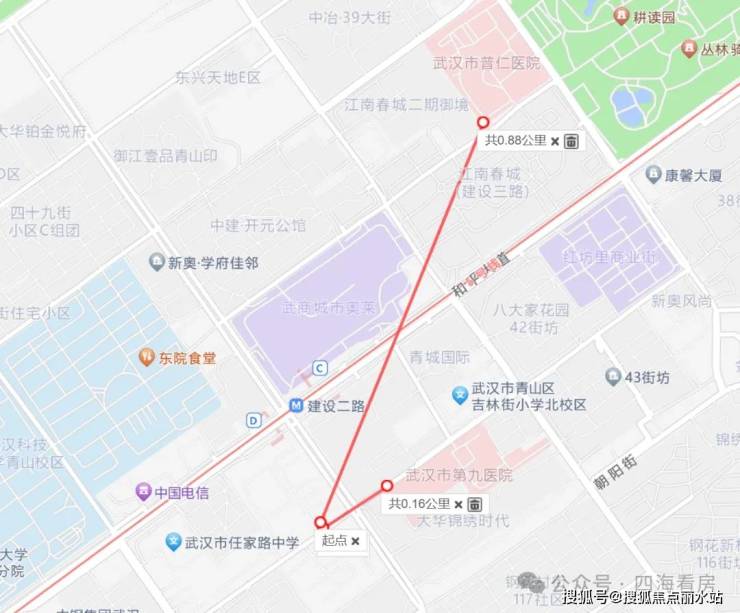Delete the 0.16 km measurement with trash icon
Image resolution: width=740 pixels, height=613 pixels.
coord(475,504)
